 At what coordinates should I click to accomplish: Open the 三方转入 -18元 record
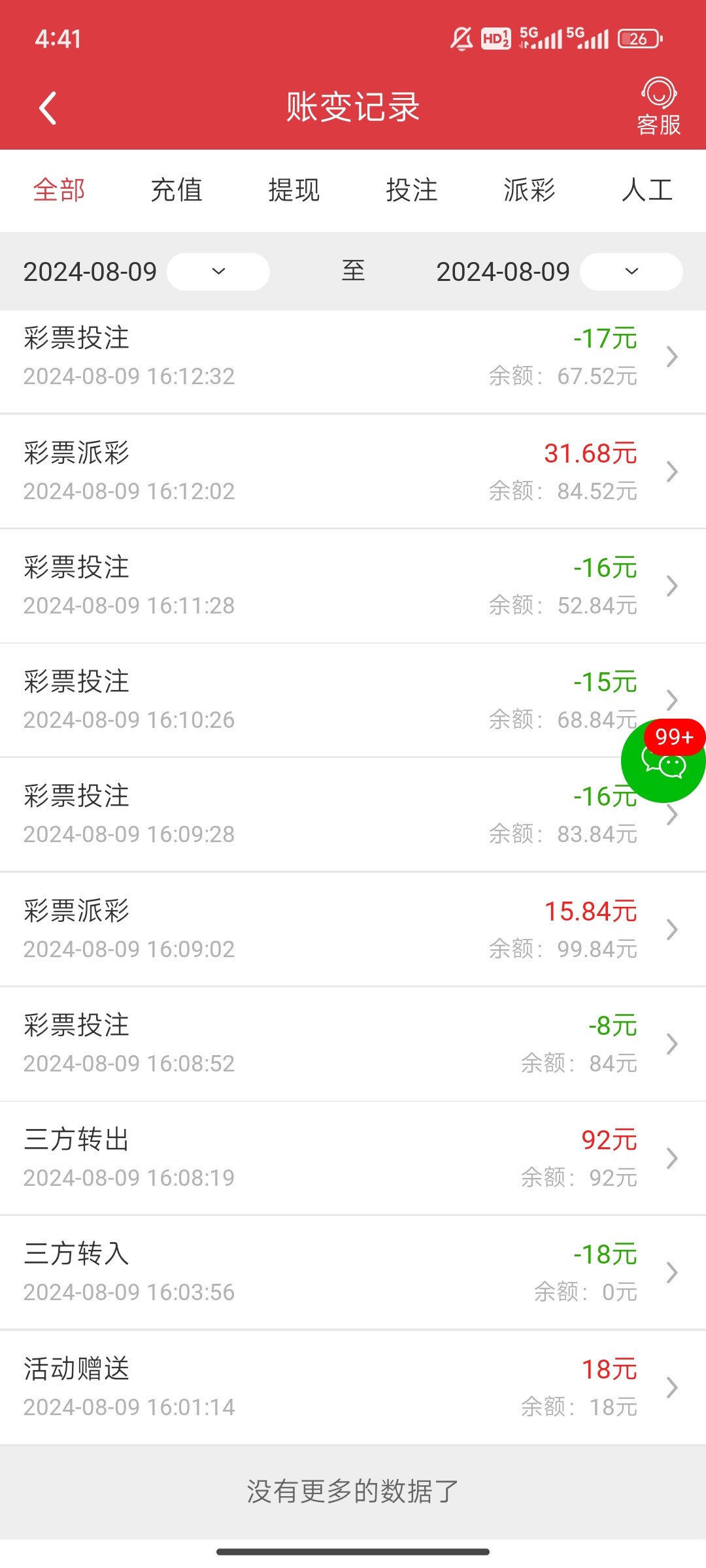click(x=353, y=1272)
